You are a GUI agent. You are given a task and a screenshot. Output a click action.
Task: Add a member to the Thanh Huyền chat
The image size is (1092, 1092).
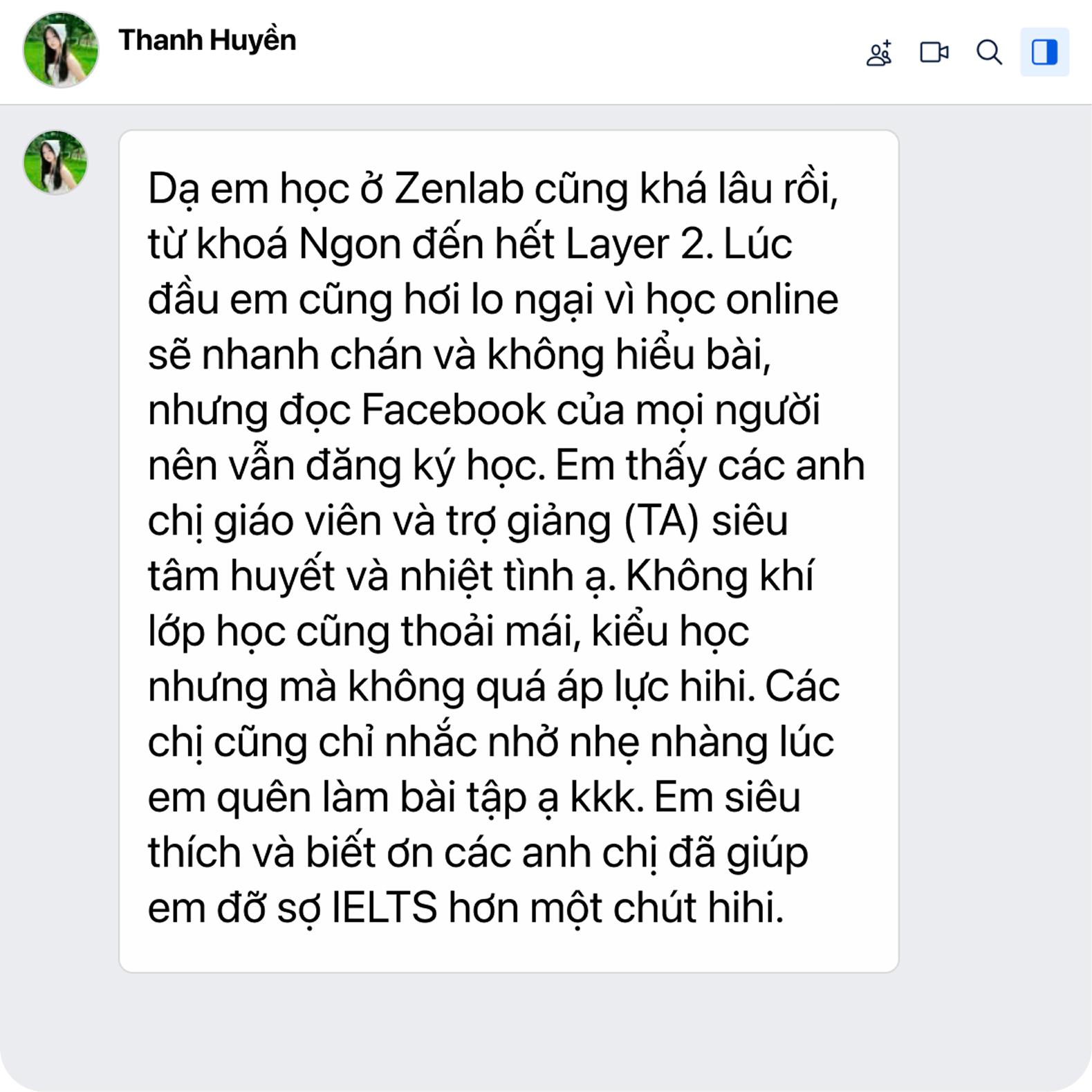point(879,53)
